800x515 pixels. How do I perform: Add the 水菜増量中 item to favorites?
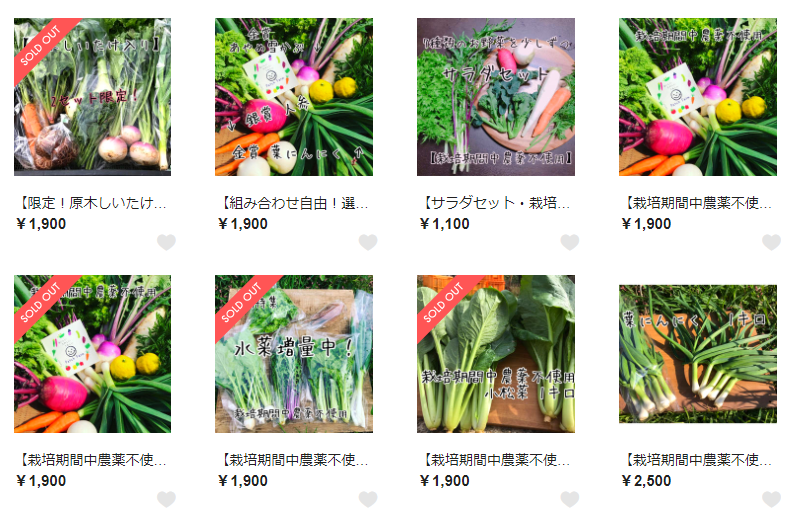pyautogui.click(x=368, y=499)
